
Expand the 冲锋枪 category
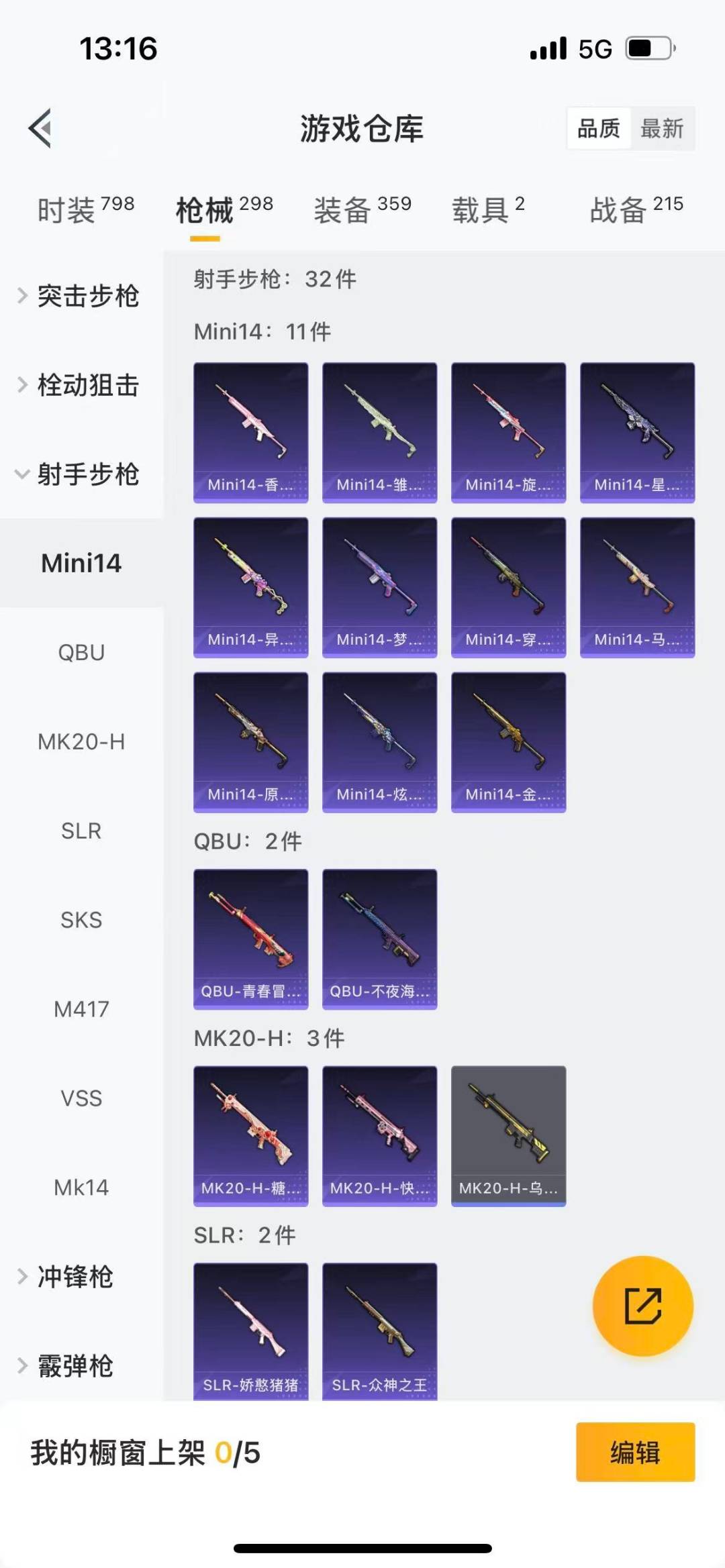74,1277
